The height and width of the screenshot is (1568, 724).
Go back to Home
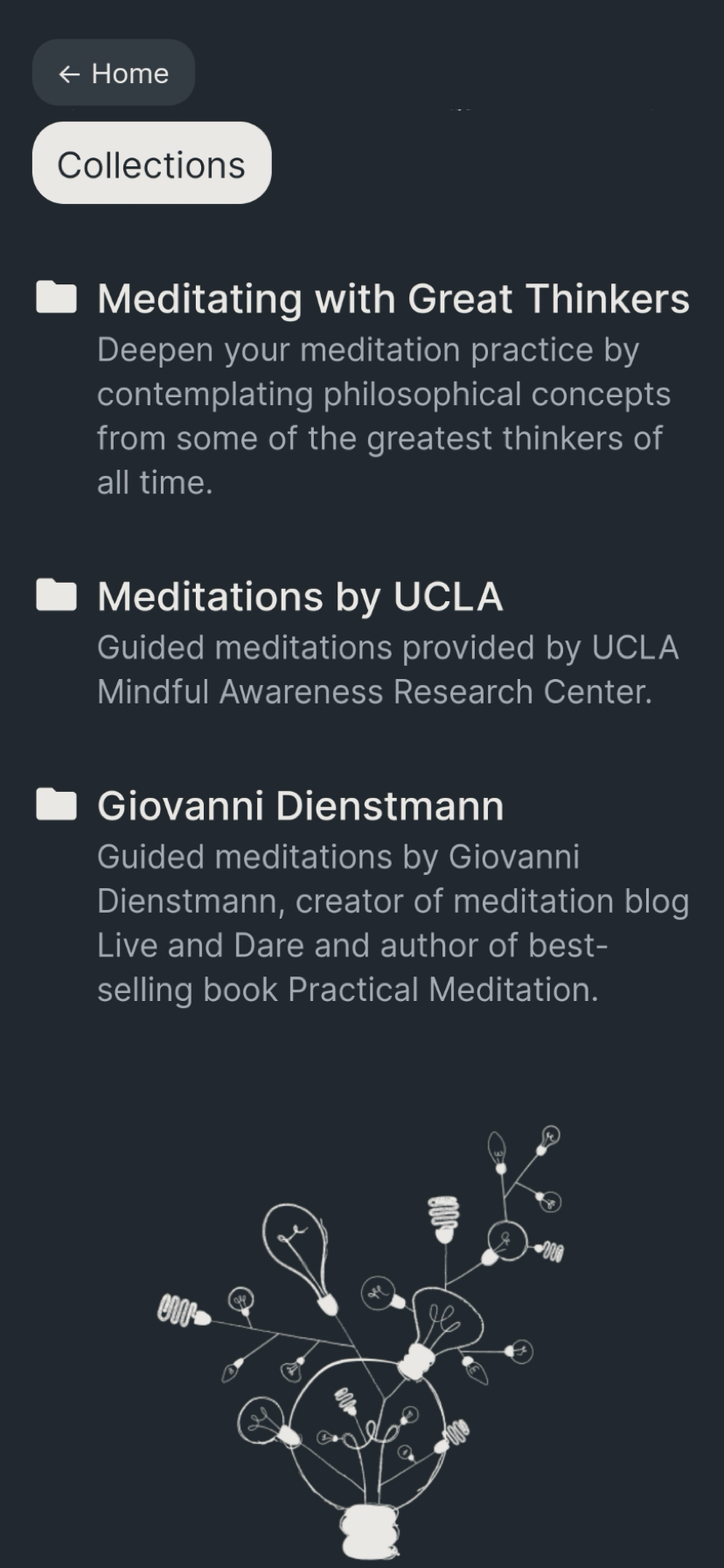[114, 73]
